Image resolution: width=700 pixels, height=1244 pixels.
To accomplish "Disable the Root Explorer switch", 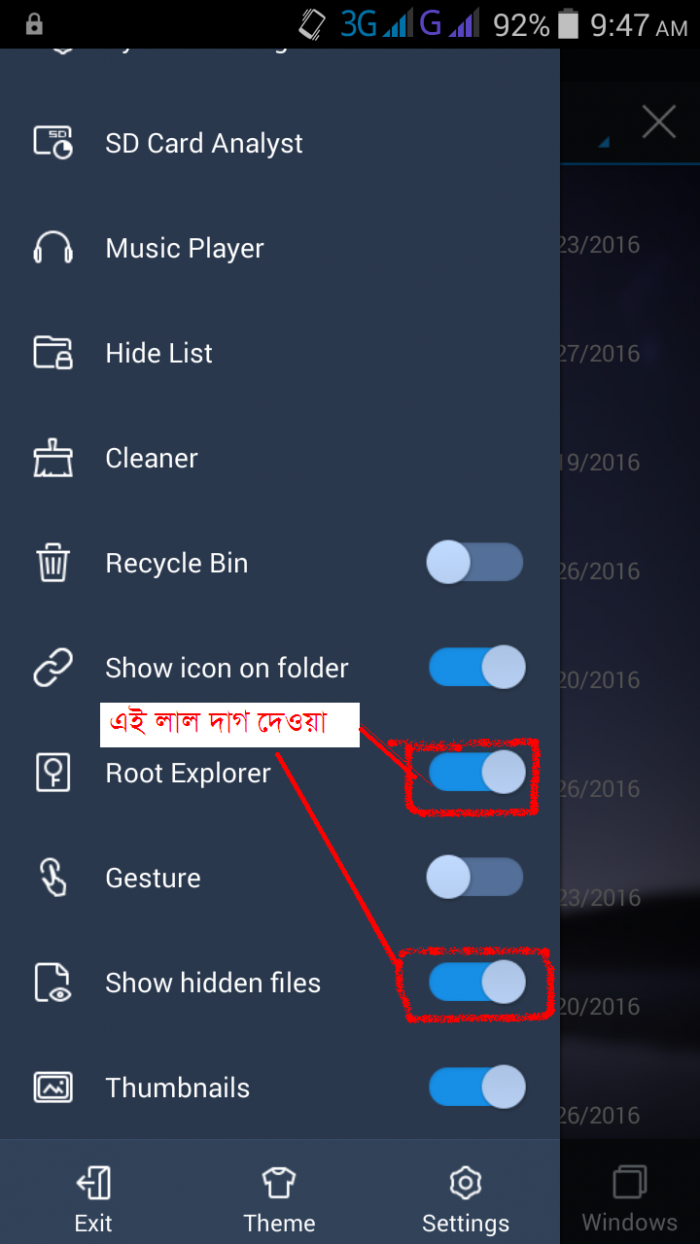I will click(477, 773).
